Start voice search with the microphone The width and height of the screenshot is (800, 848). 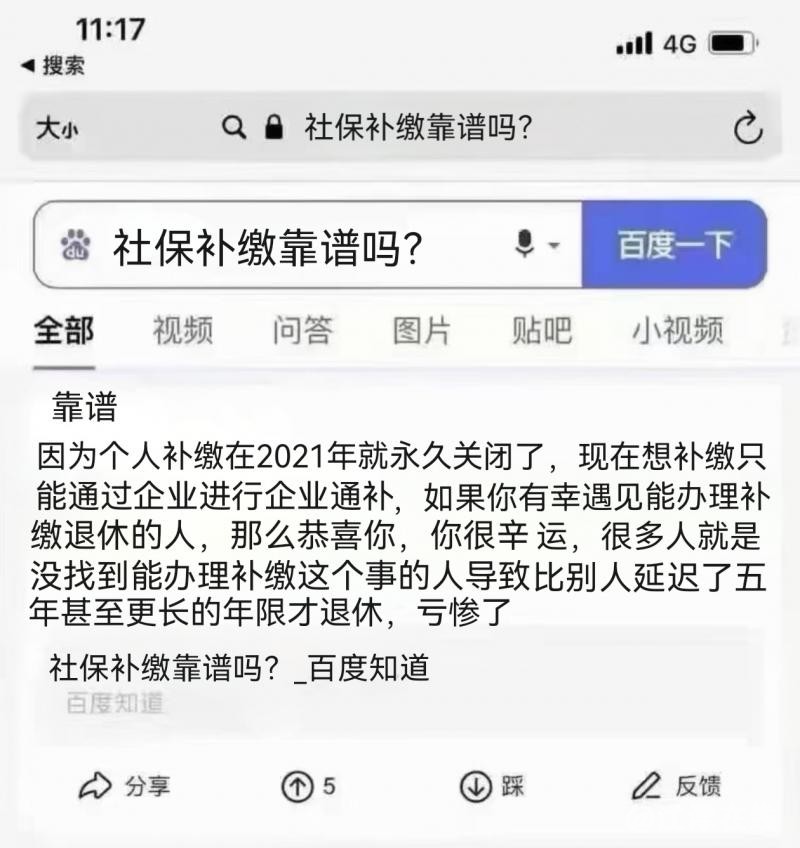tap(526, 245)
